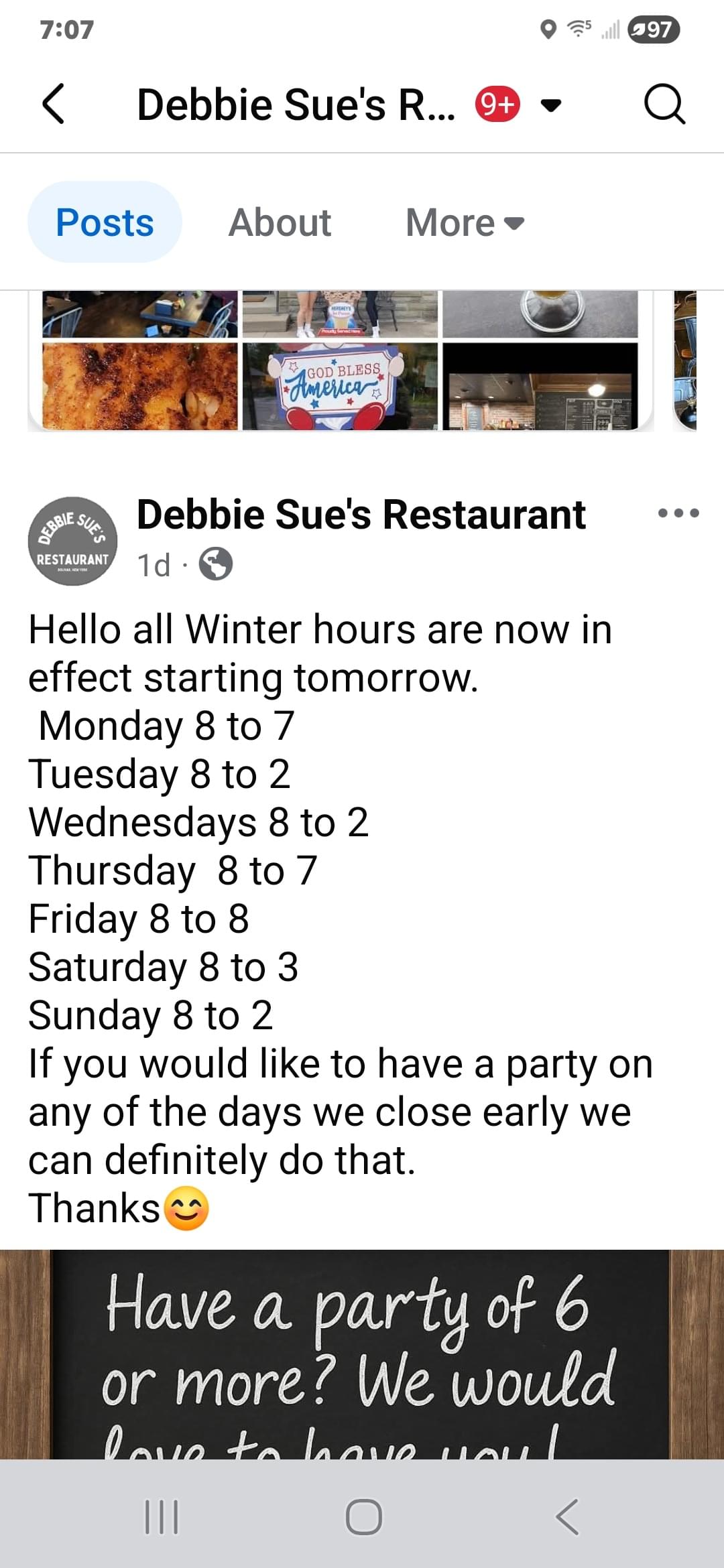
Task: Open the fried food photo tile
Action: pos(140,387)
